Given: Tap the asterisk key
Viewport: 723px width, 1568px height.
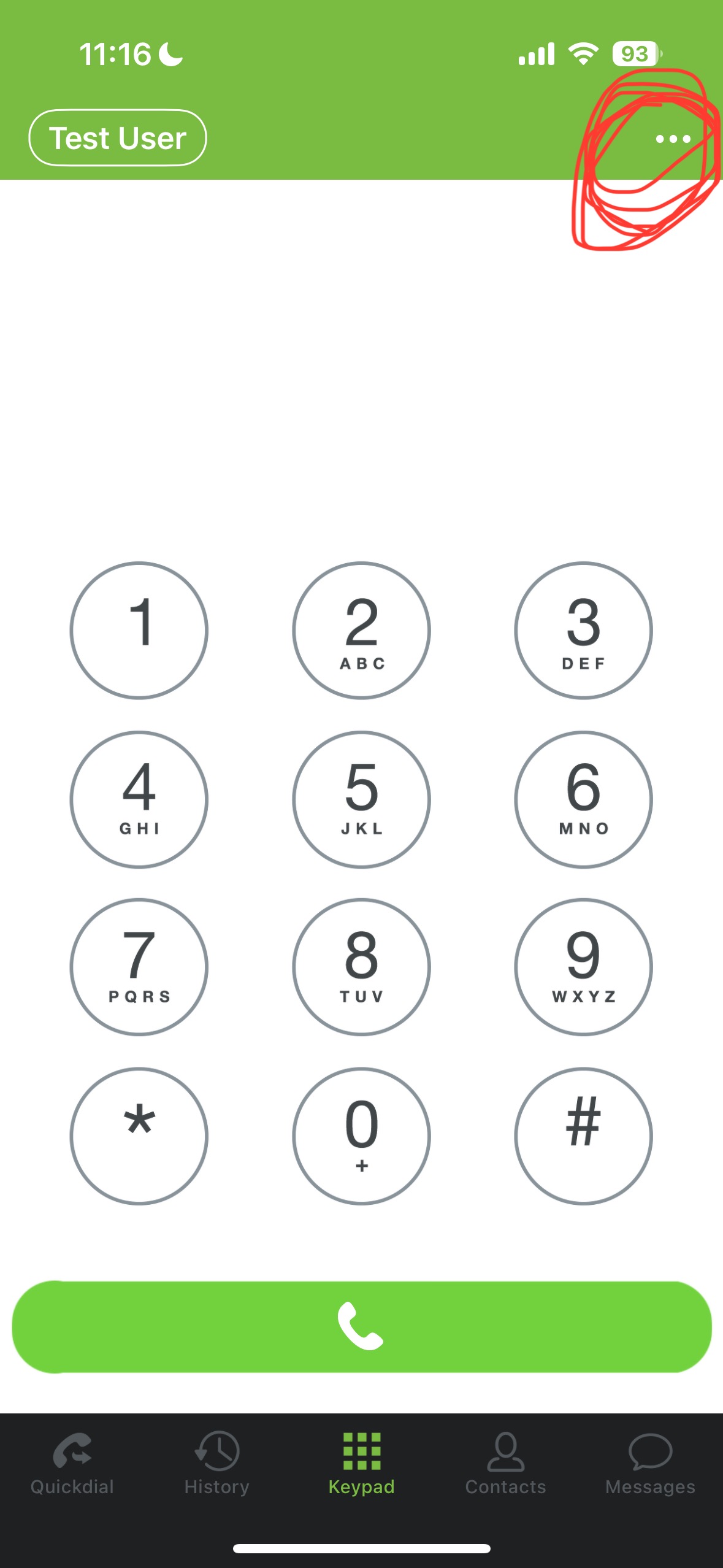Looking at the screenshot, I should click(x=139, y=1136).
